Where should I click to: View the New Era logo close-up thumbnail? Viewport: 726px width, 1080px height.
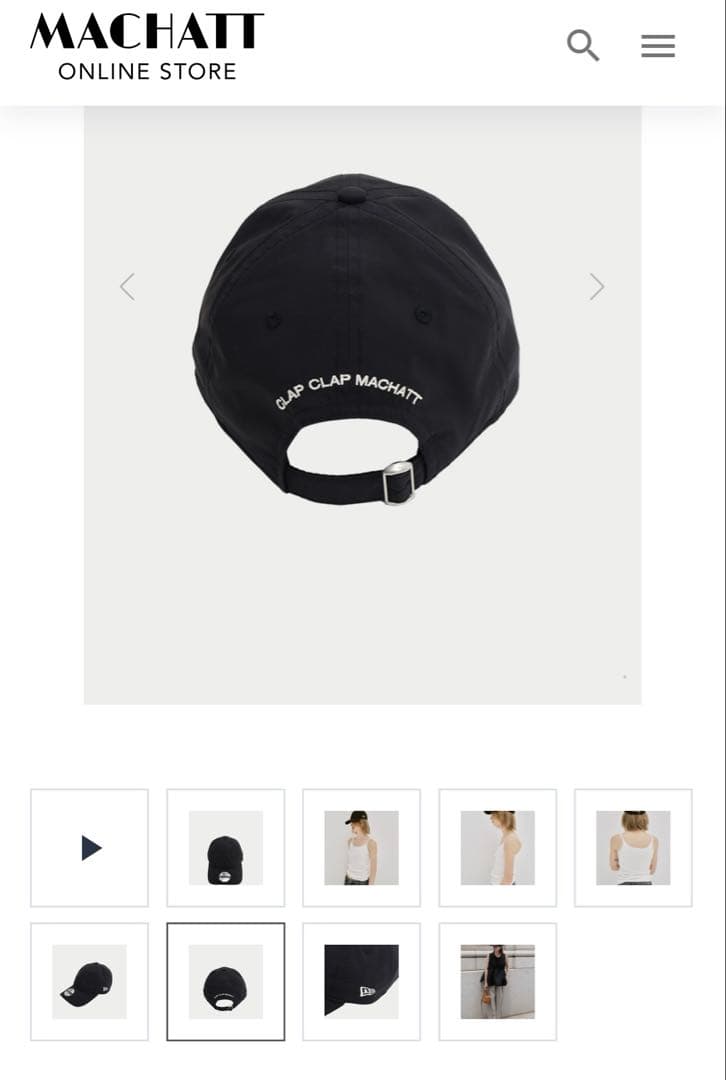click(361, 981)
